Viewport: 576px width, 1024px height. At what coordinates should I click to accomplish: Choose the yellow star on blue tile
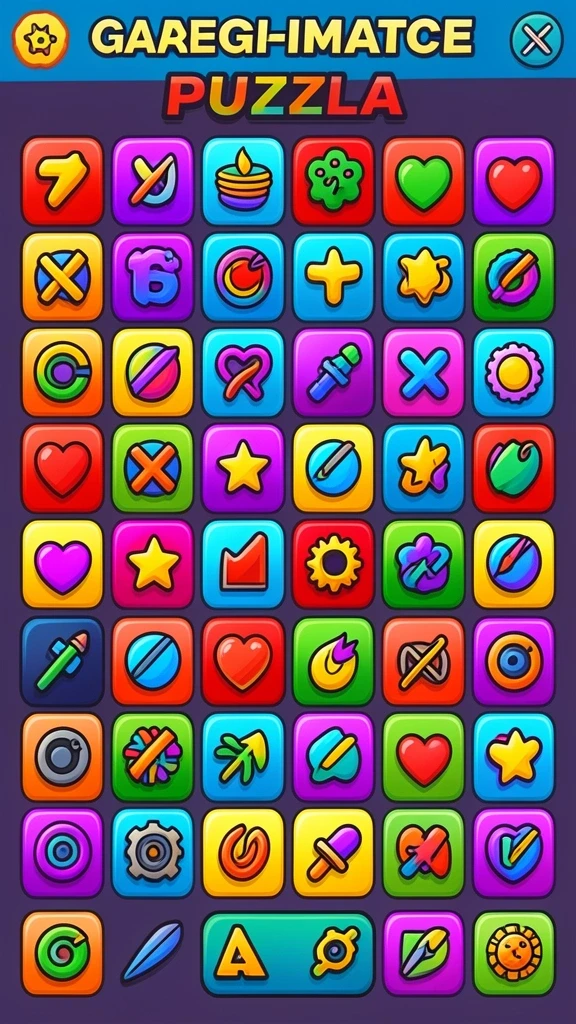[x=514, y=758]
